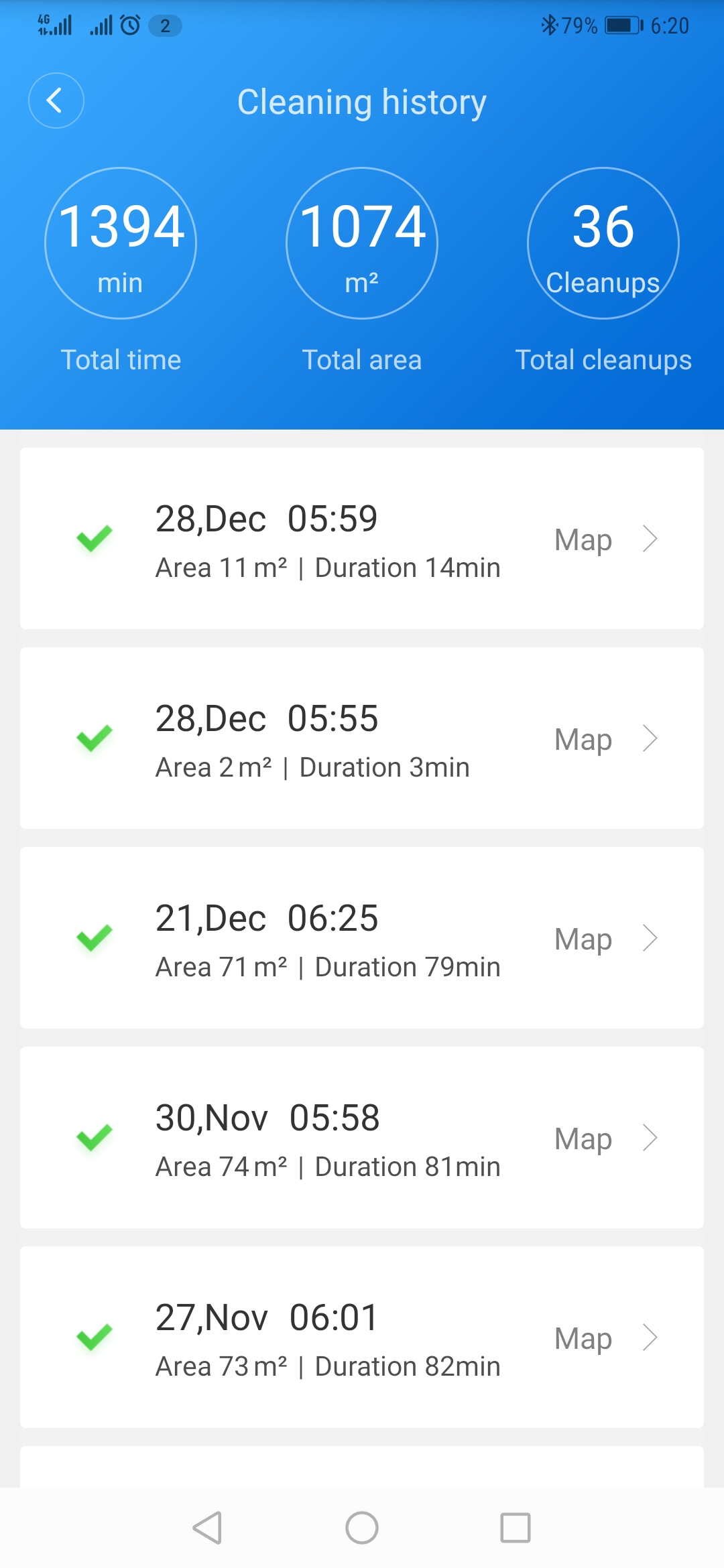Viewport: 724px width, 1568px height.
Task: Go back from Cleaning history
Action: point(56,101)
